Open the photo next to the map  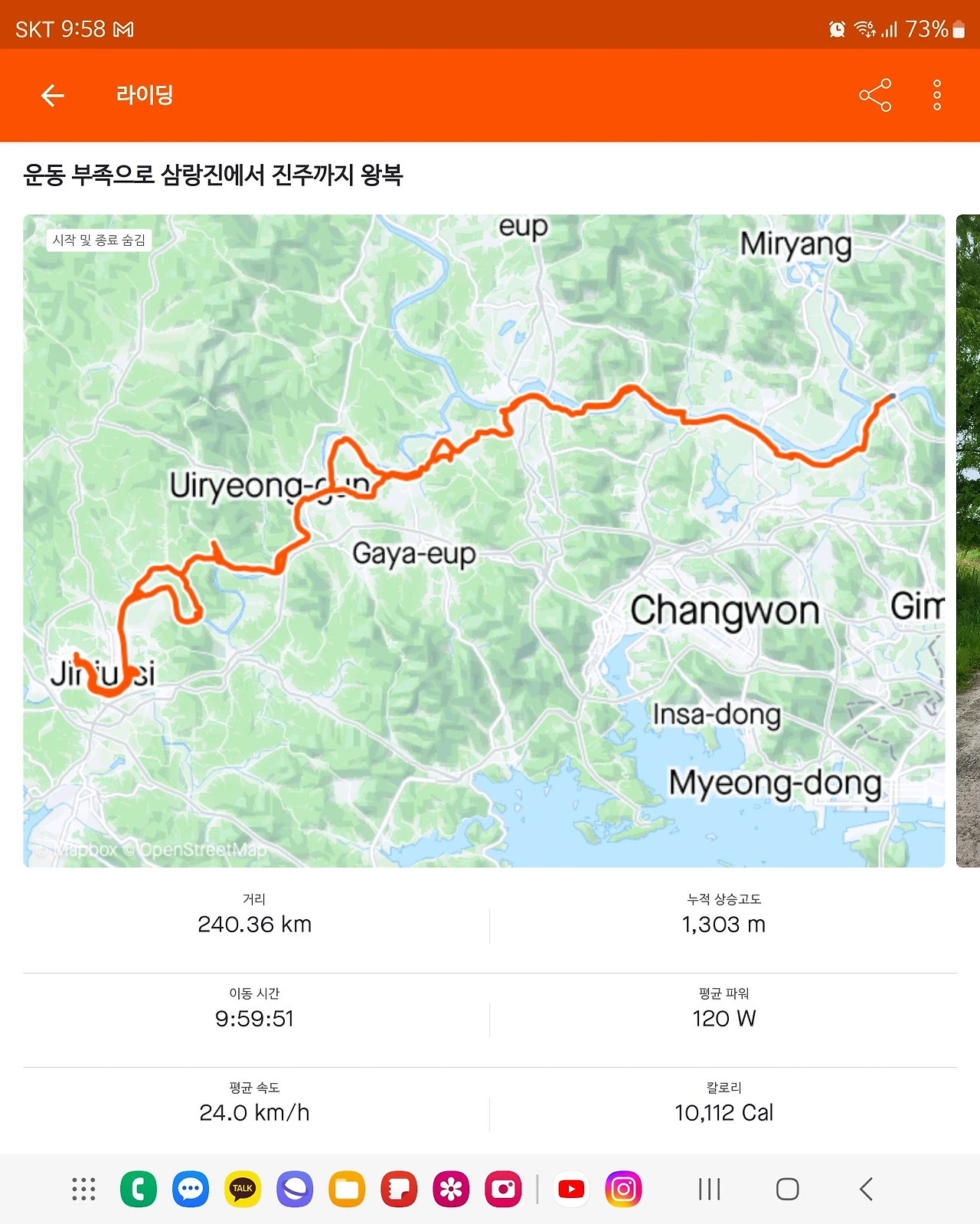[x=968, y=541]
